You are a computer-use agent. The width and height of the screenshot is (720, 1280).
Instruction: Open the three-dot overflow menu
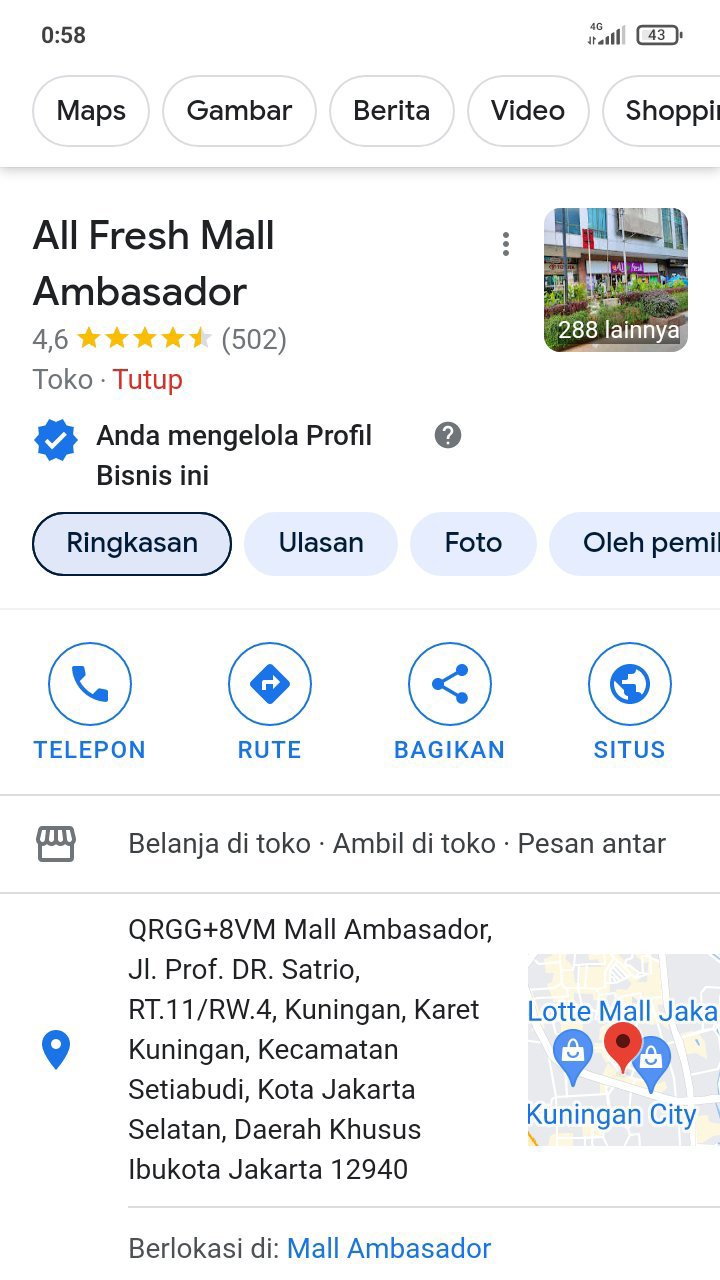pos(506,244)
